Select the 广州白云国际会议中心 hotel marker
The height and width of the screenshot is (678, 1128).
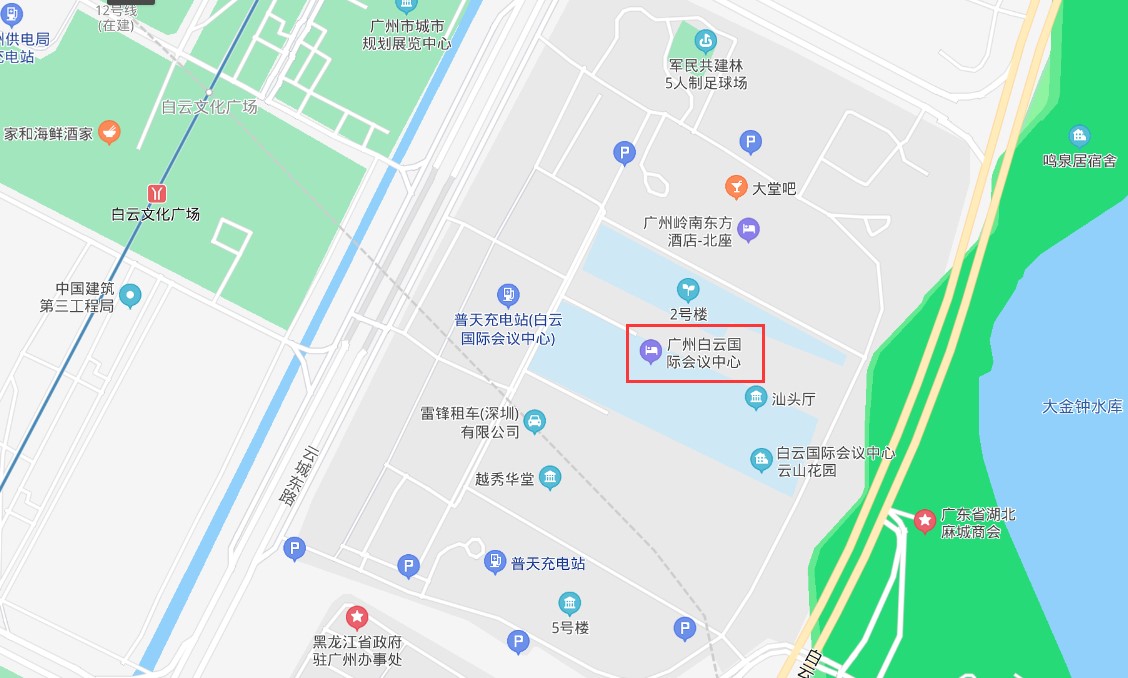point(650,351)
